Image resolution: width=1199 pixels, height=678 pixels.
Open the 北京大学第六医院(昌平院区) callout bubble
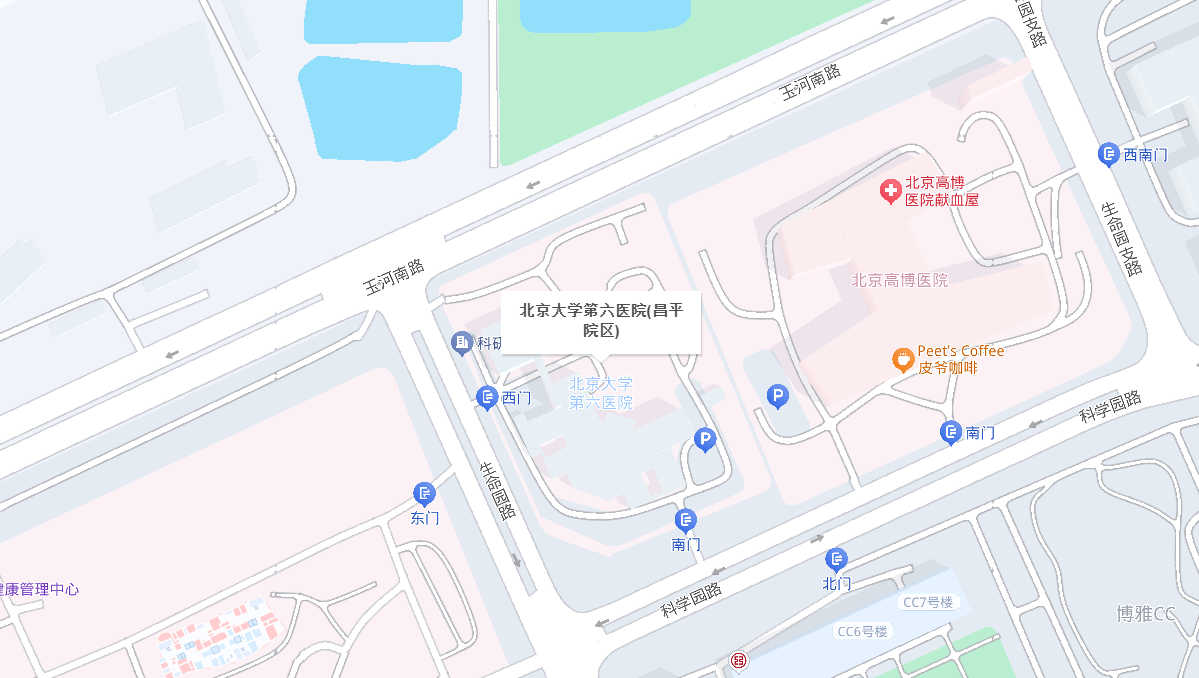pos(601,321)
